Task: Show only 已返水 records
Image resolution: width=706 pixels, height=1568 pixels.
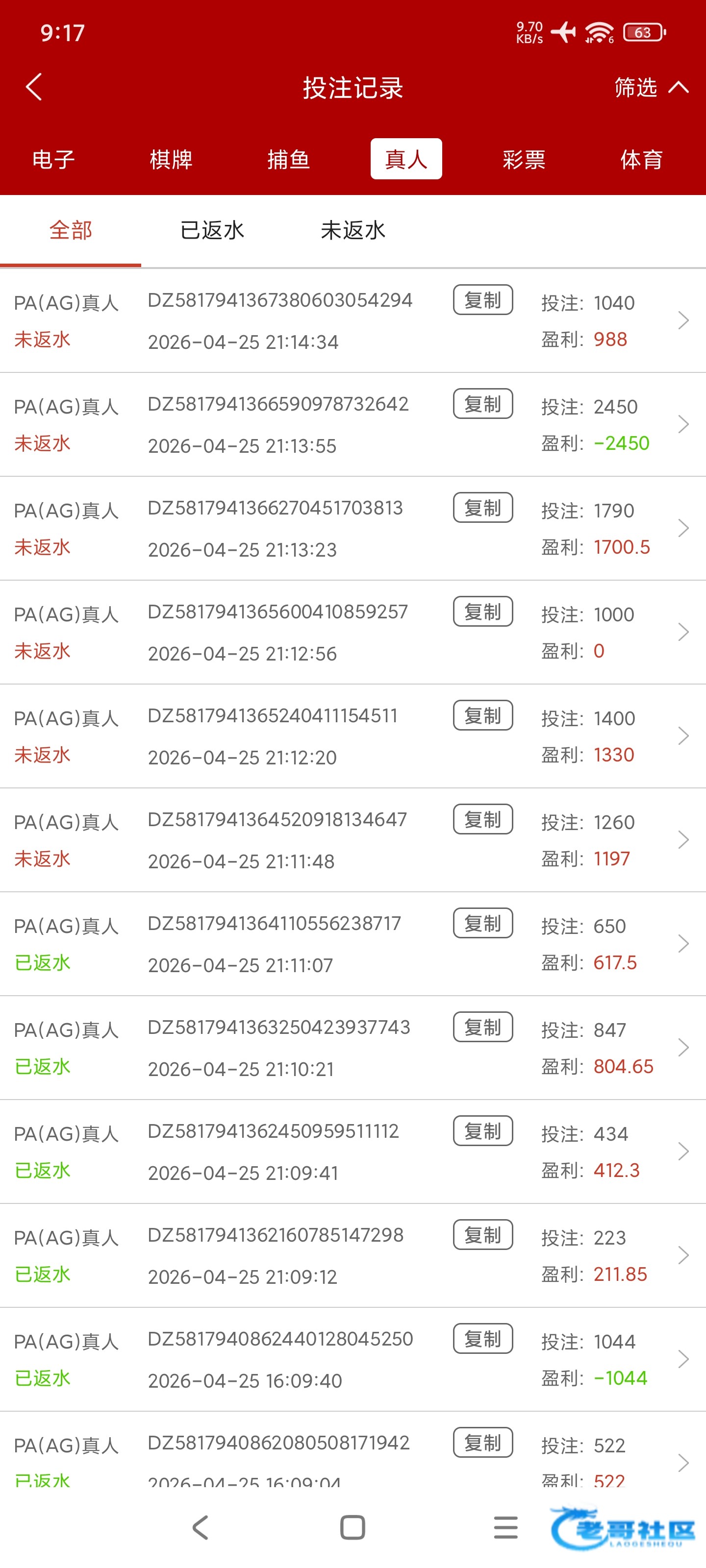Action: coord(212,231)
